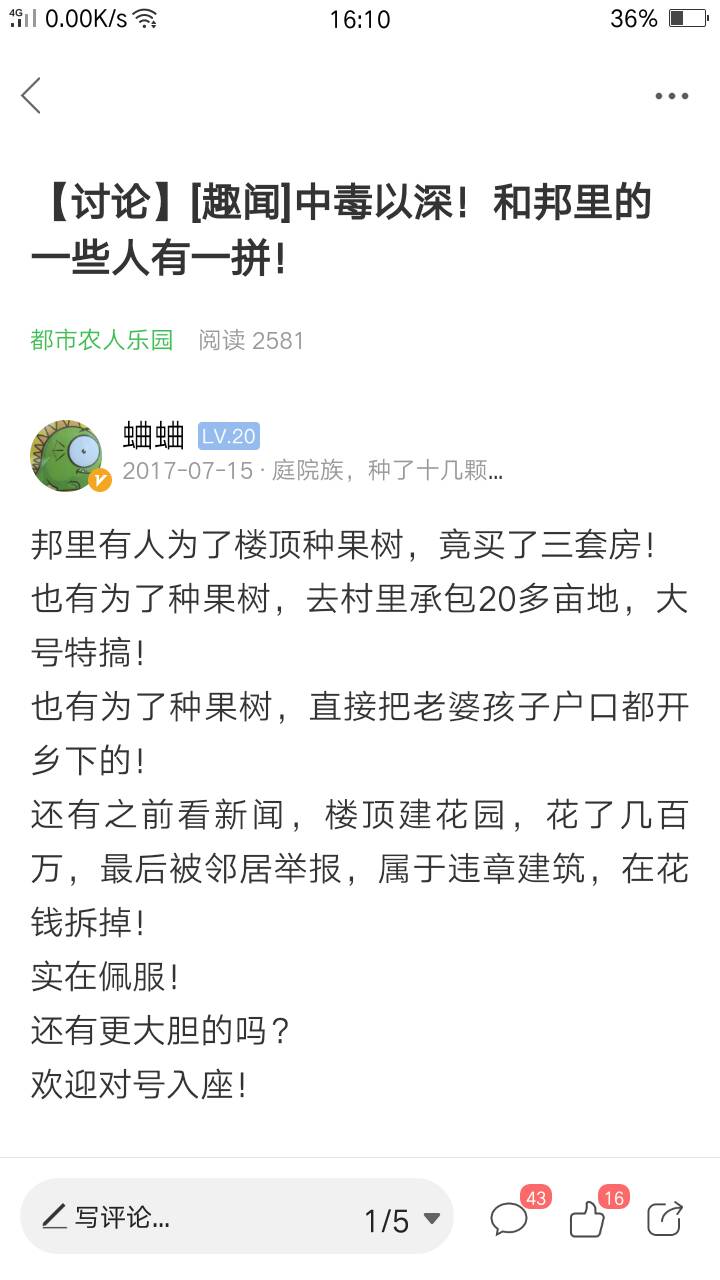Share this post
This screenshot has height=1280, width=720.
(x=664, y=1218)
